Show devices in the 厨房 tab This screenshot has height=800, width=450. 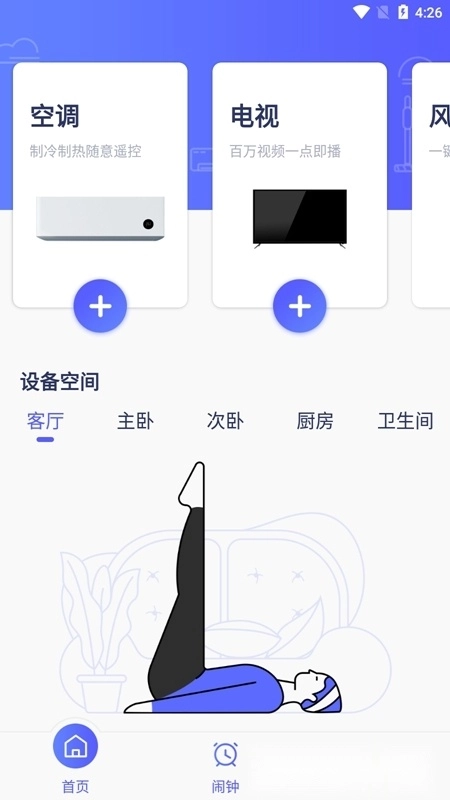(315, 421)
